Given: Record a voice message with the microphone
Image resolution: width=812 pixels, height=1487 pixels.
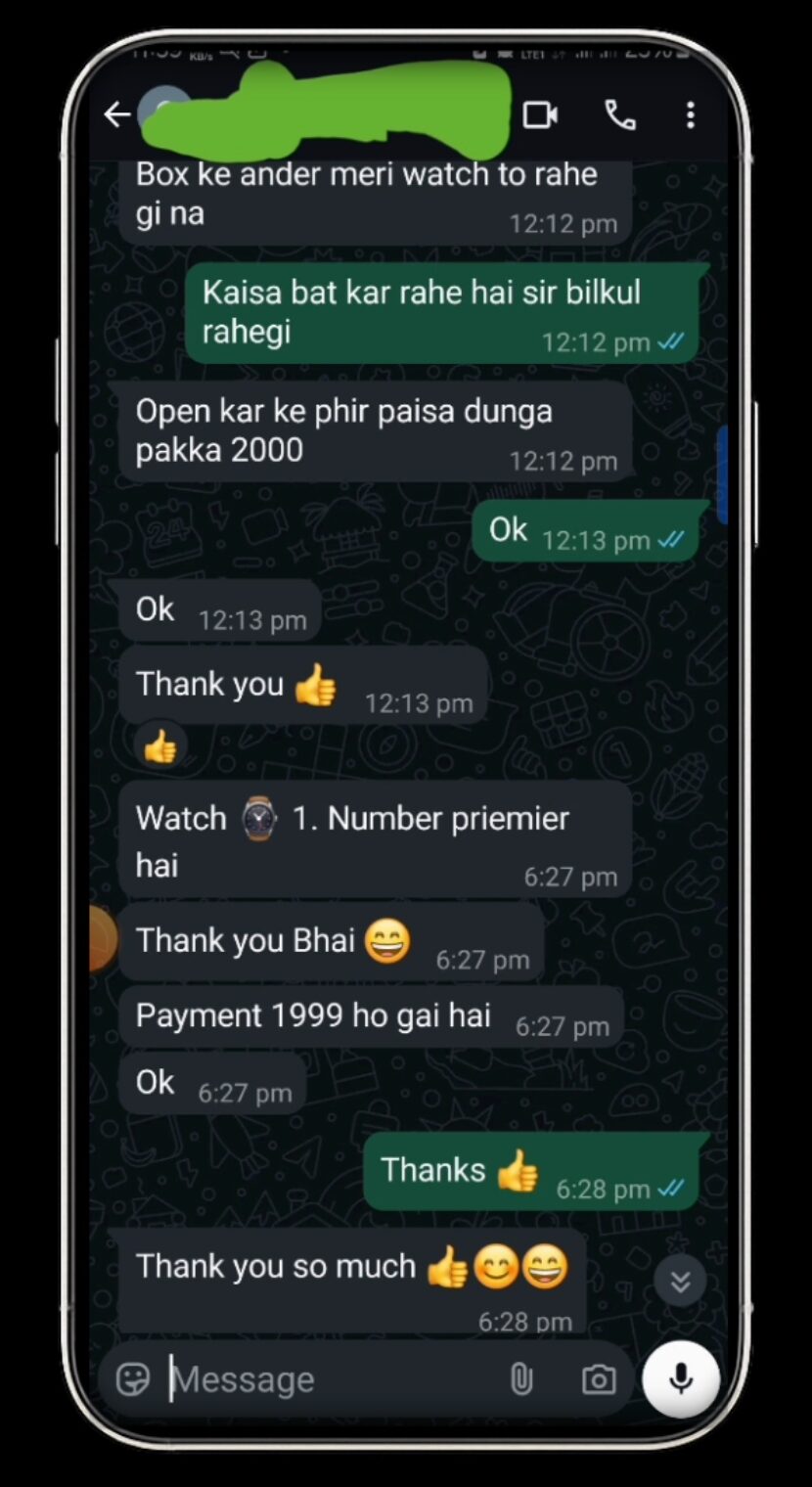Looking at the screenshot, I should point(681,1377).
